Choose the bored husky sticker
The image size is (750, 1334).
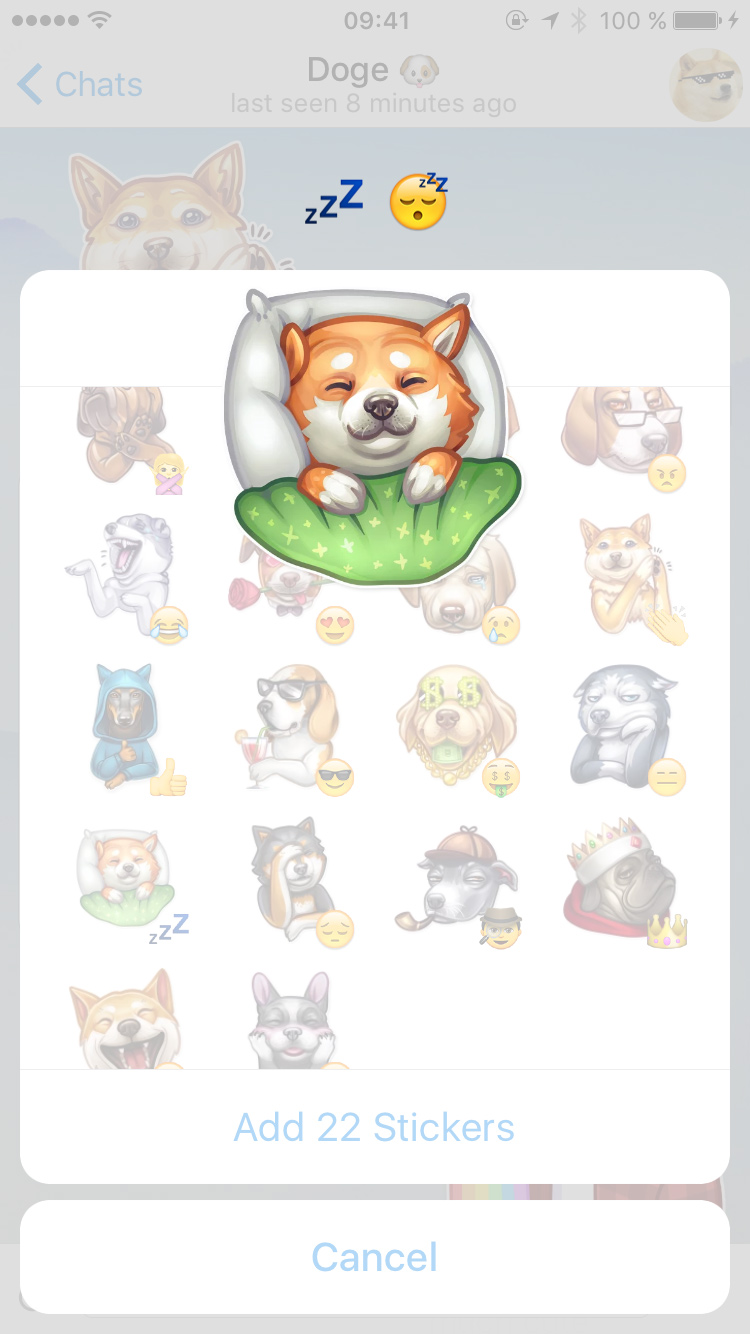point(624,729)
